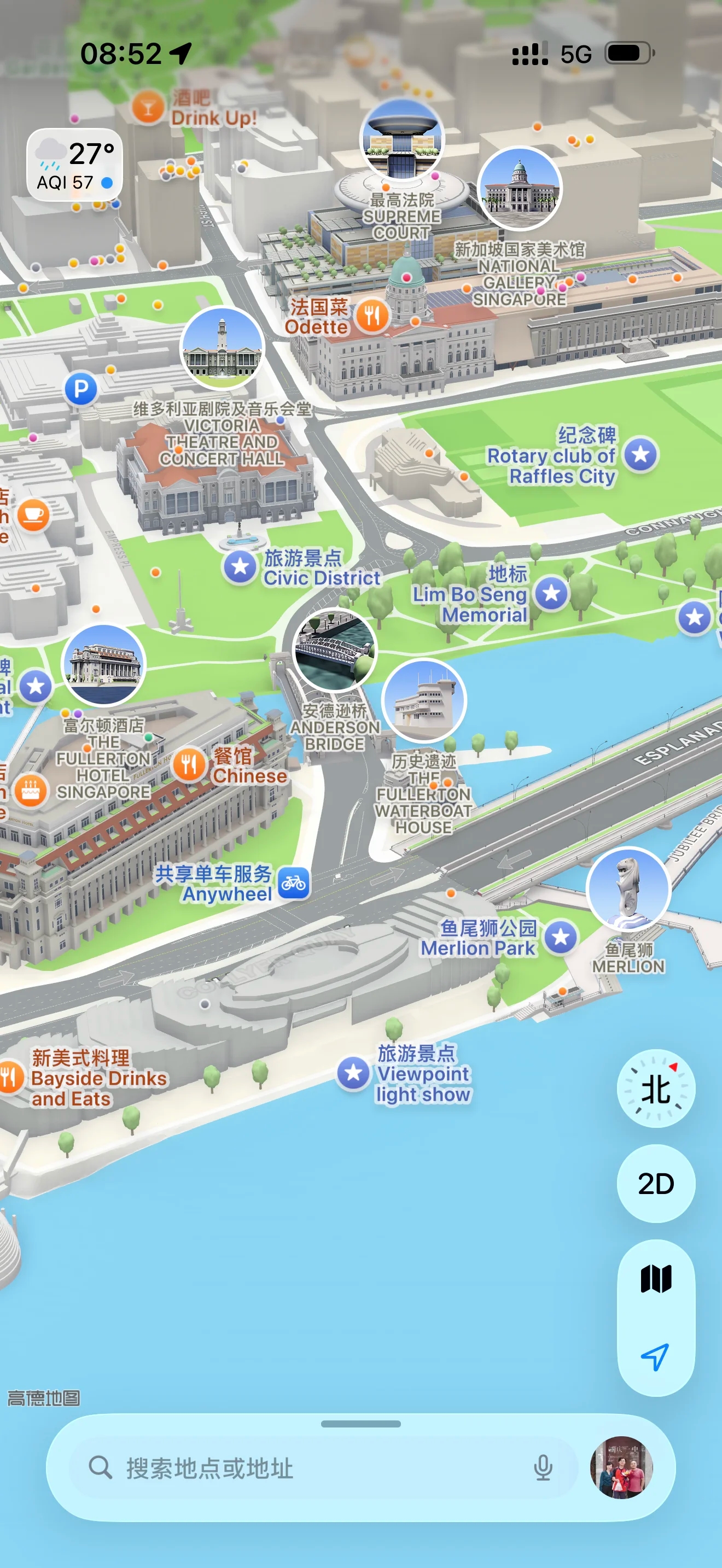This screenshot has height=1568, width=722.
Task: Center map on current location
Action: click(656, 1356)
